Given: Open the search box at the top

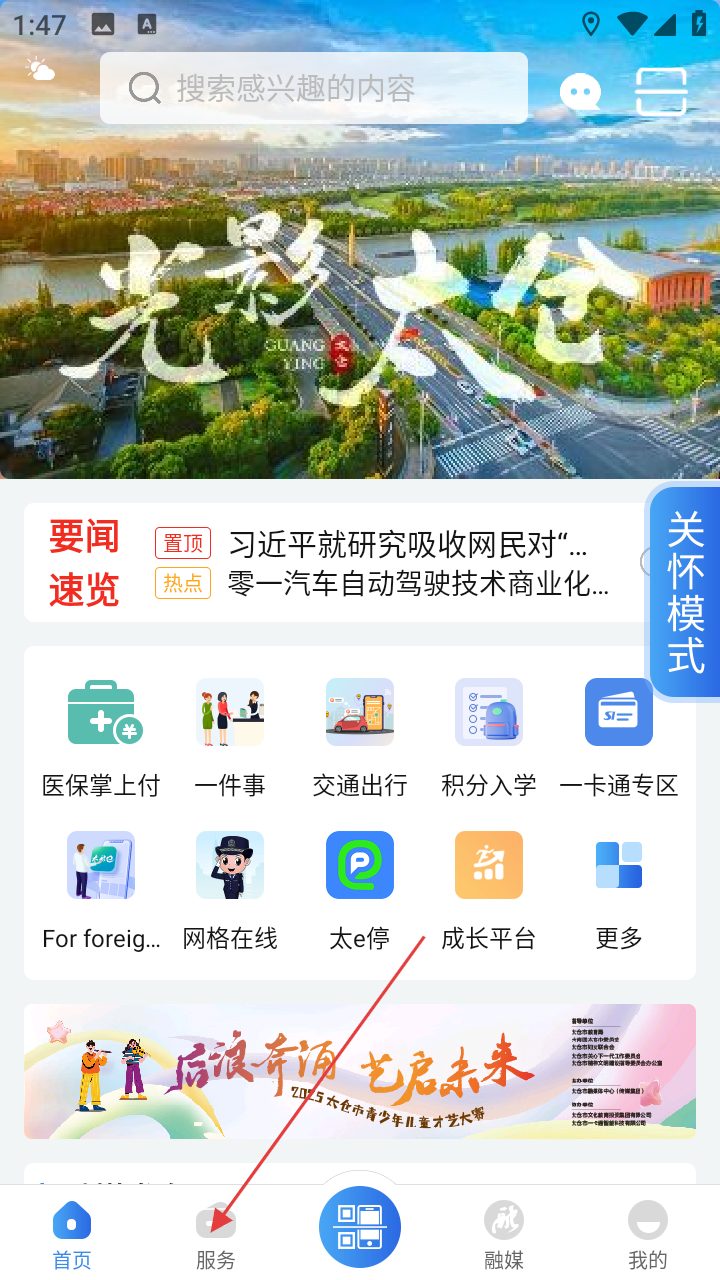Looking at the screenshot, I should (314, 88).
